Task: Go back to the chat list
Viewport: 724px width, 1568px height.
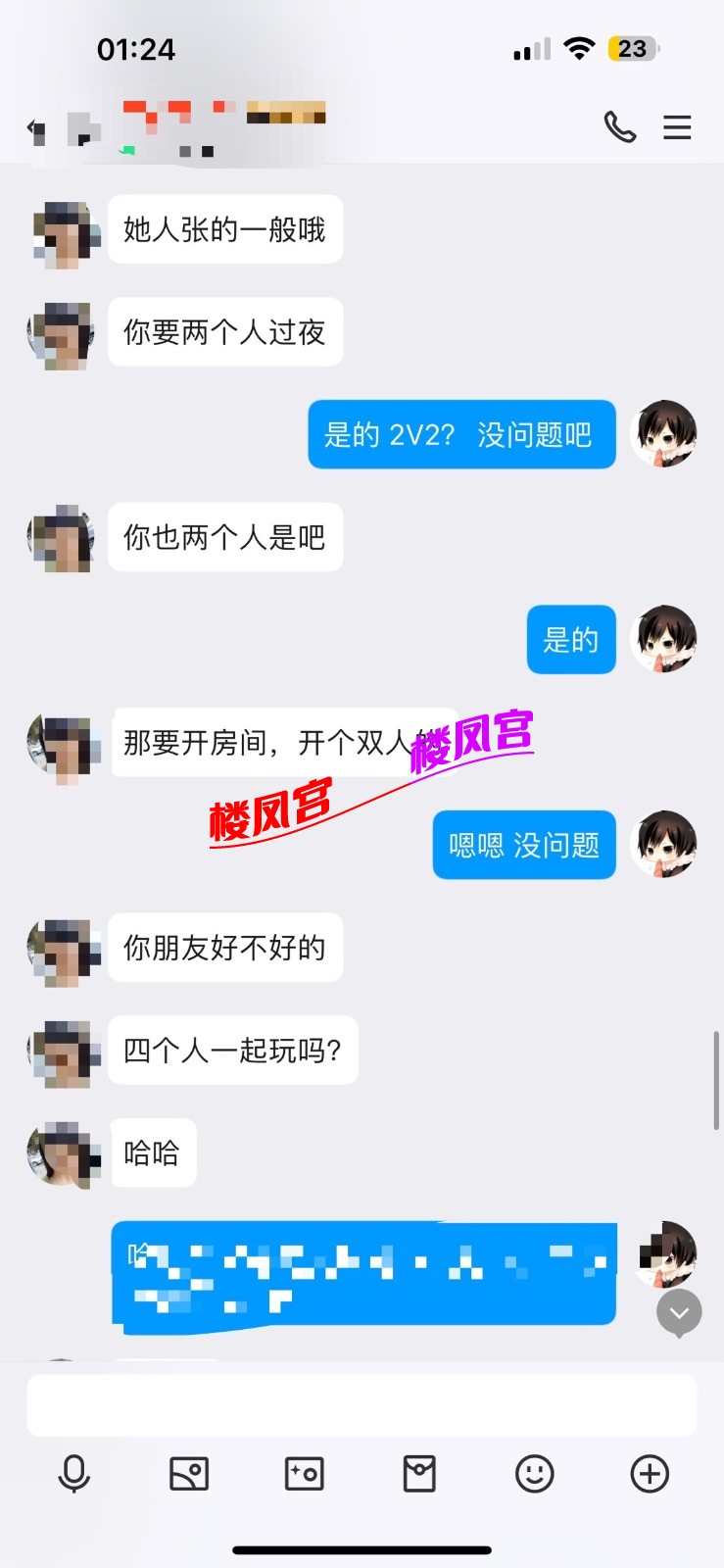Action: point(36,128)
